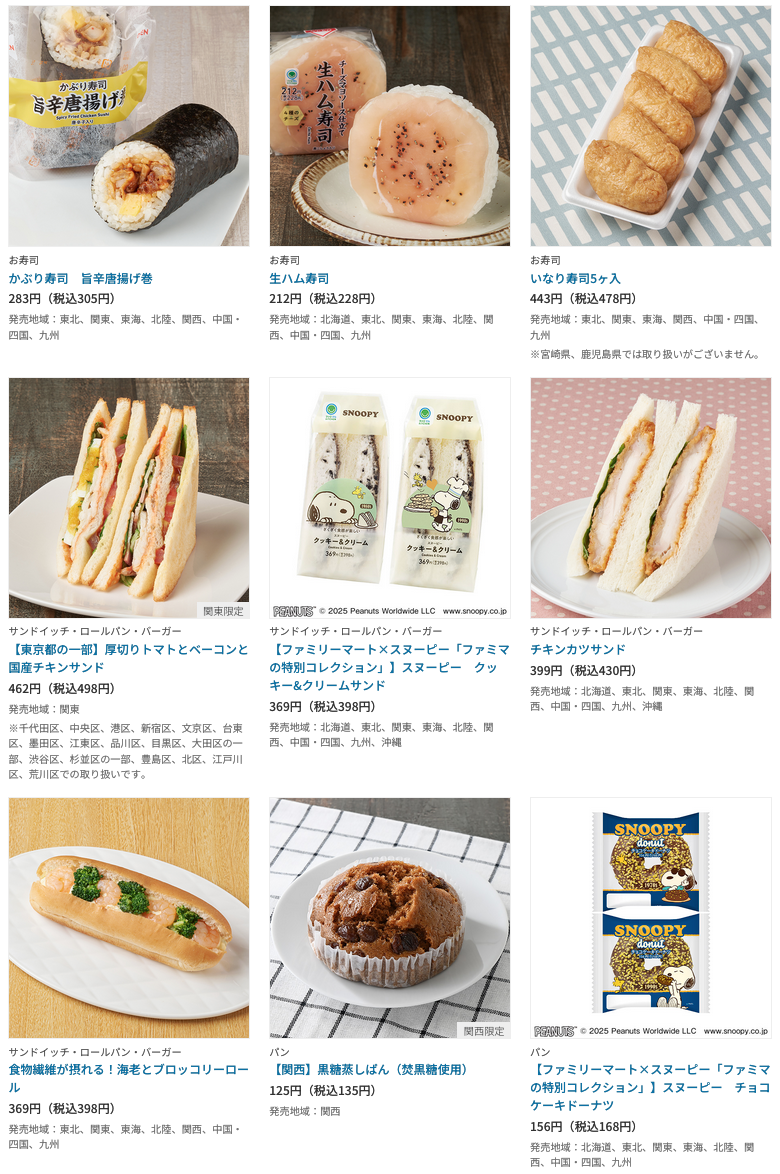Image resolution: width=780 pixels, height=1174 pixels.
Task: Open the 黒糖蒸しぱん muffin photo
Action: pos(389,917)
